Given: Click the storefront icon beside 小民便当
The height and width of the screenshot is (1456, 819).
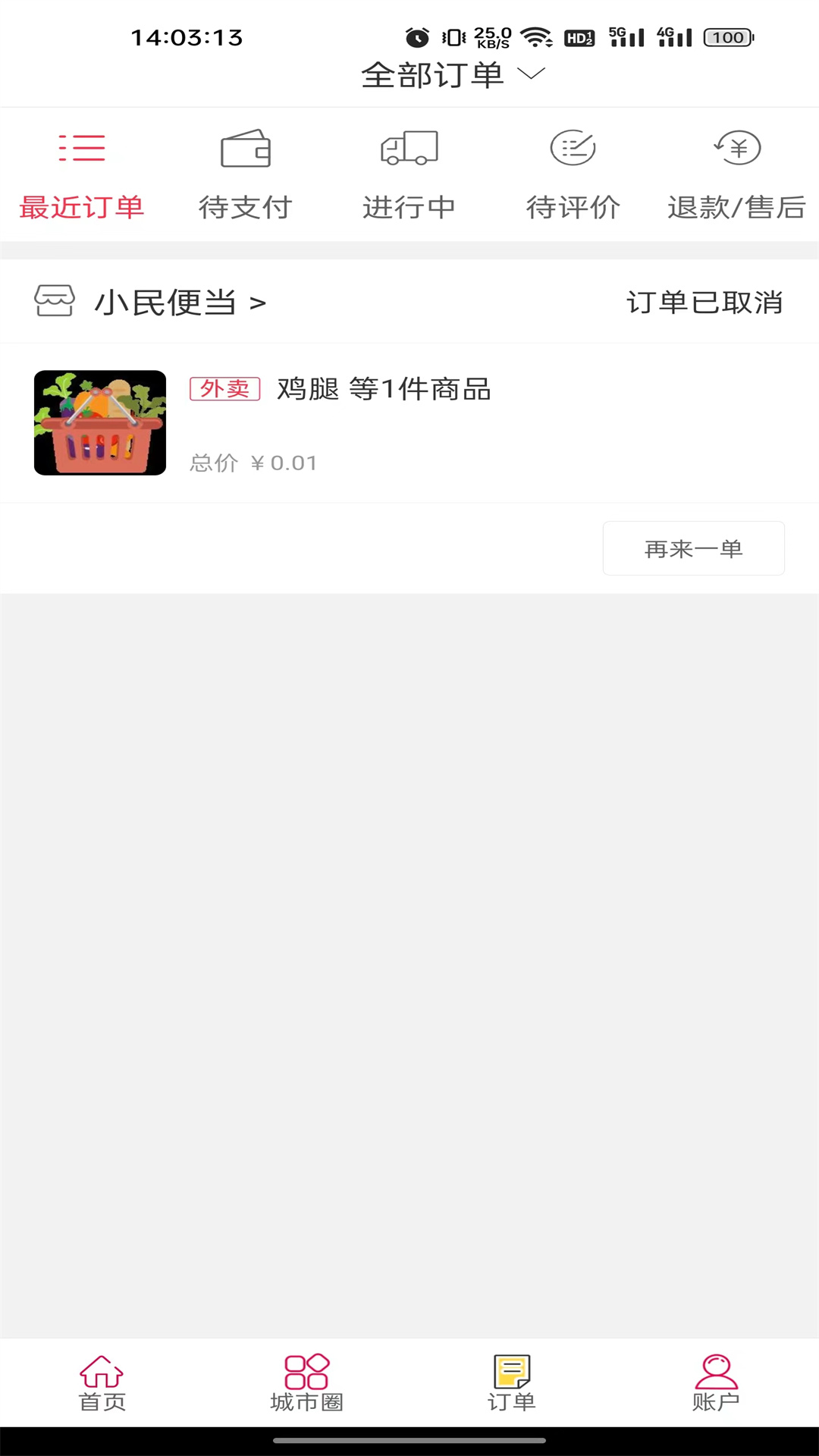Looking at the screenshot, I should 53,302.
